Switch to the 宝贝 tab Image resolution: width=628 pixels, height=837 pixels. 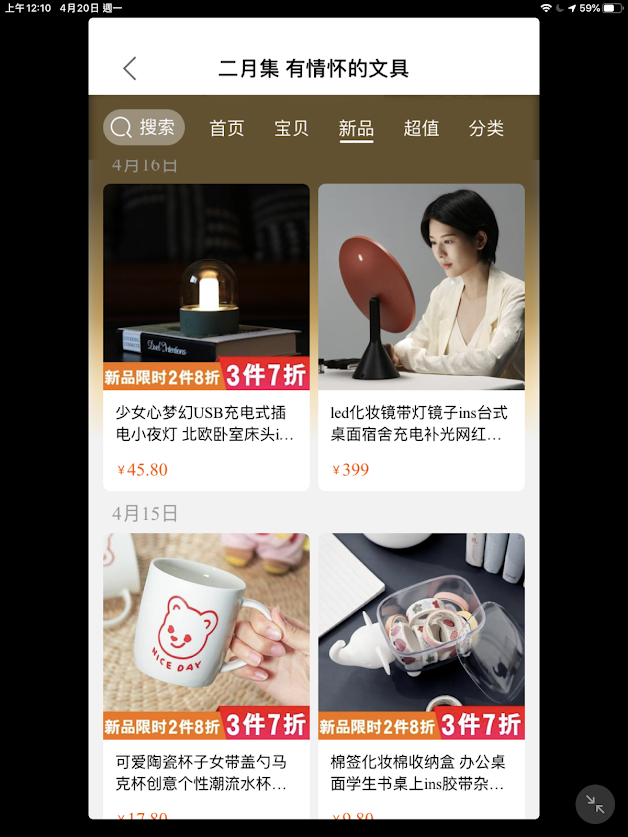pos(291,128)
